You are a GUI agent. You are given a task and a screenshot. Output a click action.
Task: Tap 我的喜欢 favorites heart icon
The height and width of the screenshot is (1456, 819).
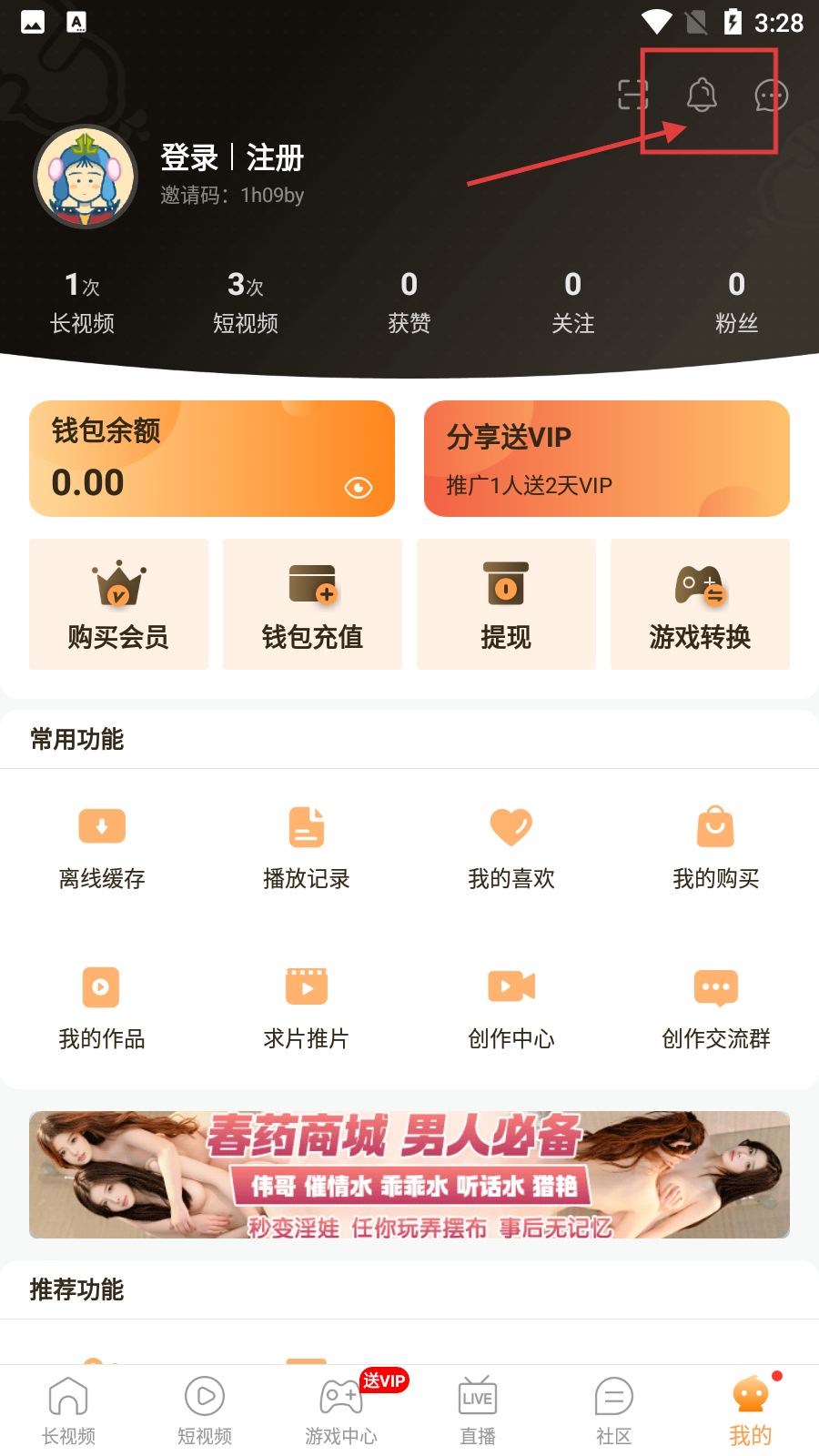[511, 846]
